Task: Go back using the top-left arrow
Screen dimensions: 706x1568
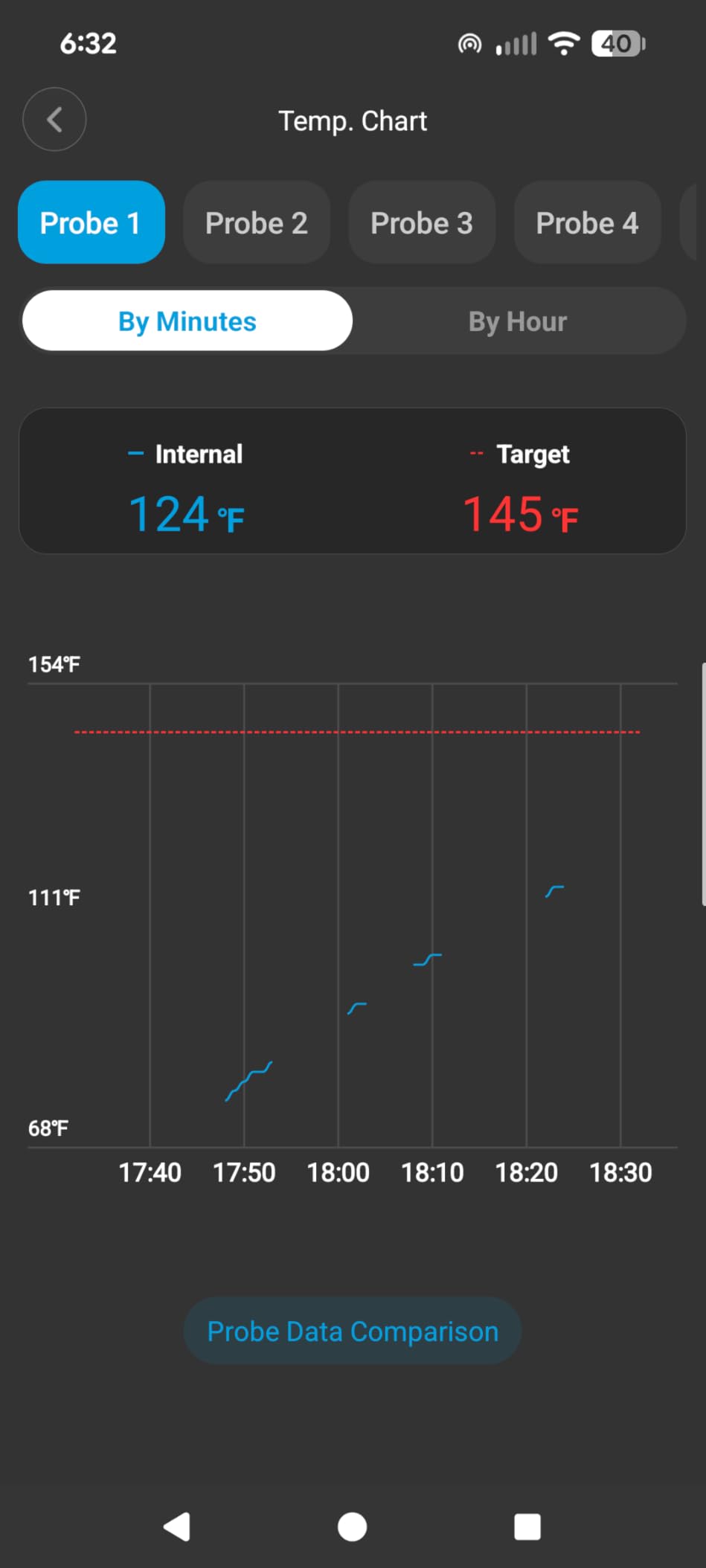Action: coord(54,120)
